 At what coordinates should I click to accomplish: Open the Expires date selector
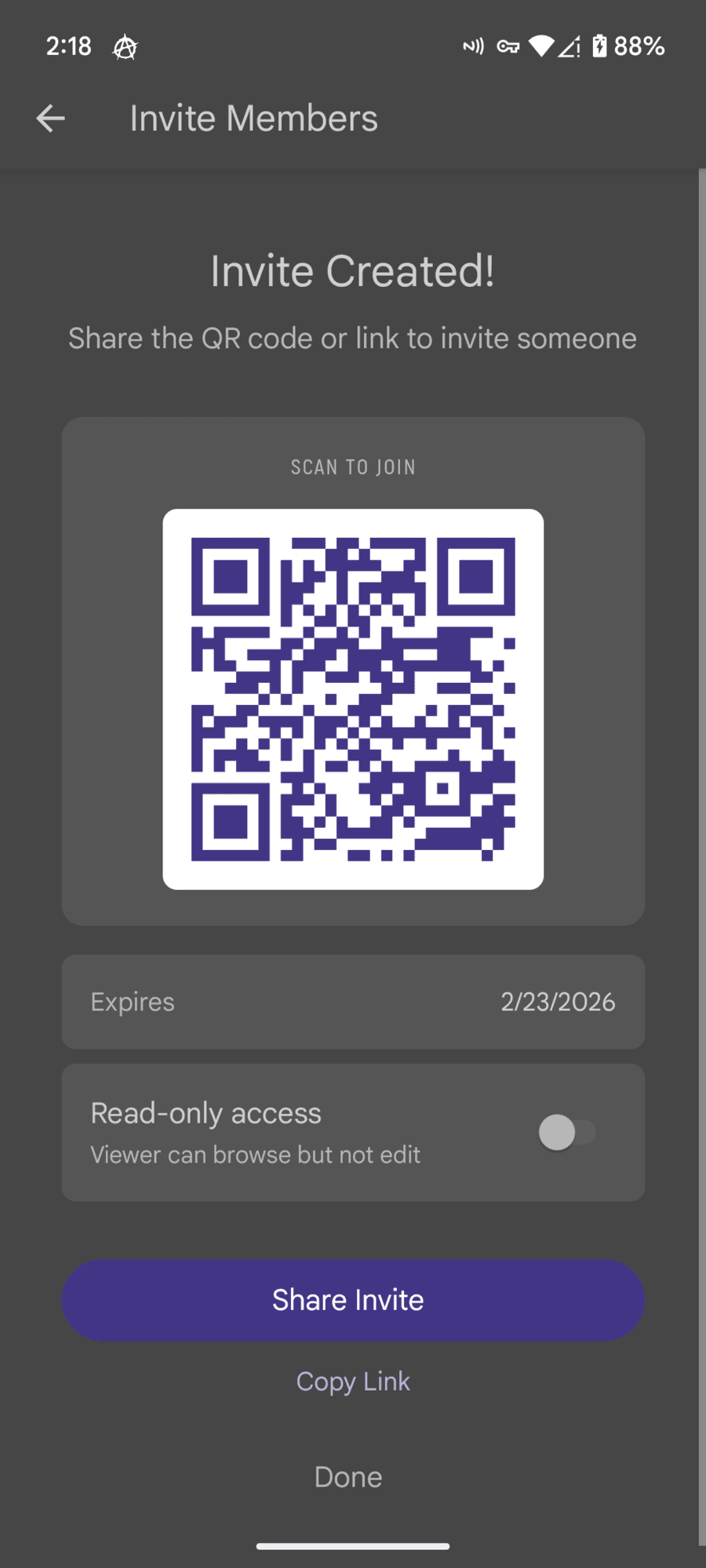(352, 1002)
